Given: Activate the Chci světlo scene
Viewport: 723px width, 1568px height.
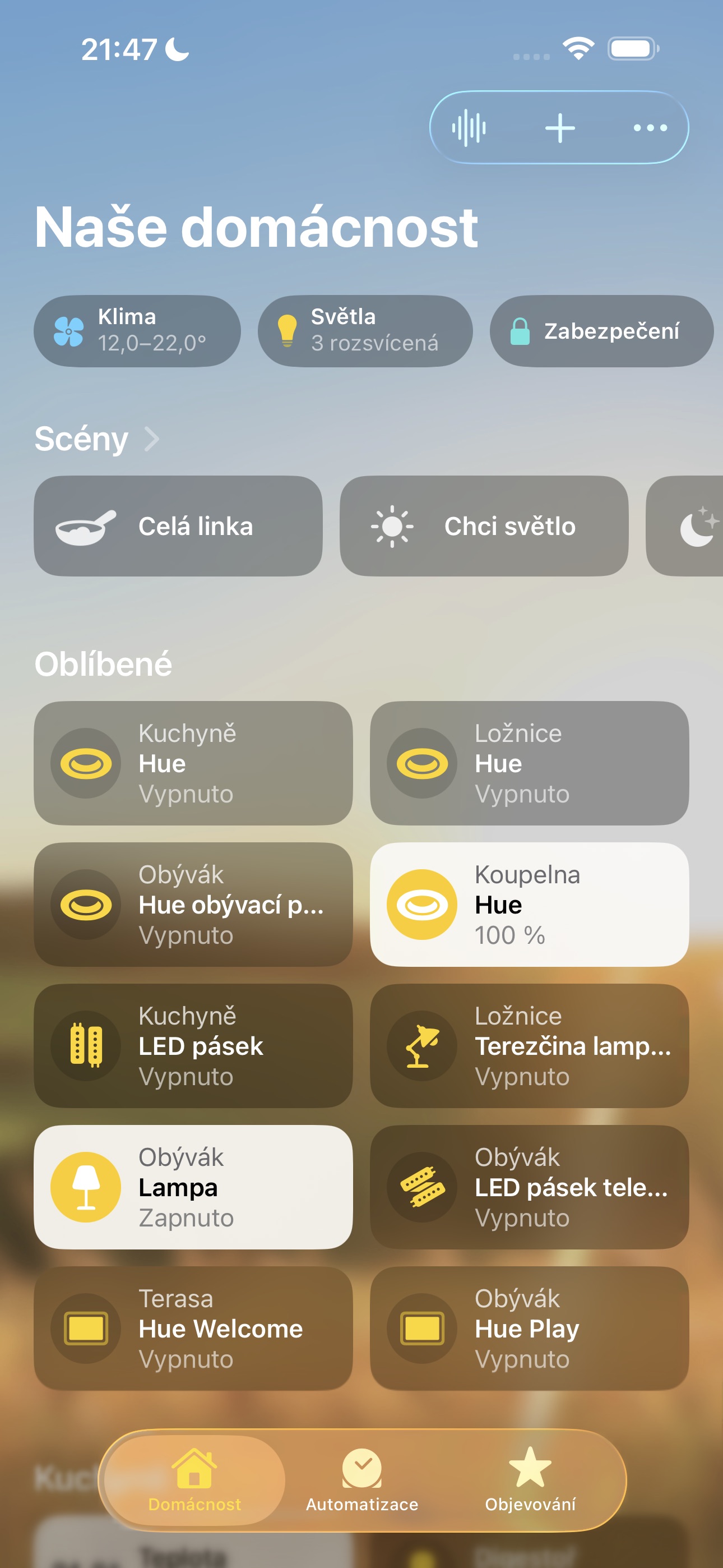Looking at the screenshot, I should coord(484,526).
